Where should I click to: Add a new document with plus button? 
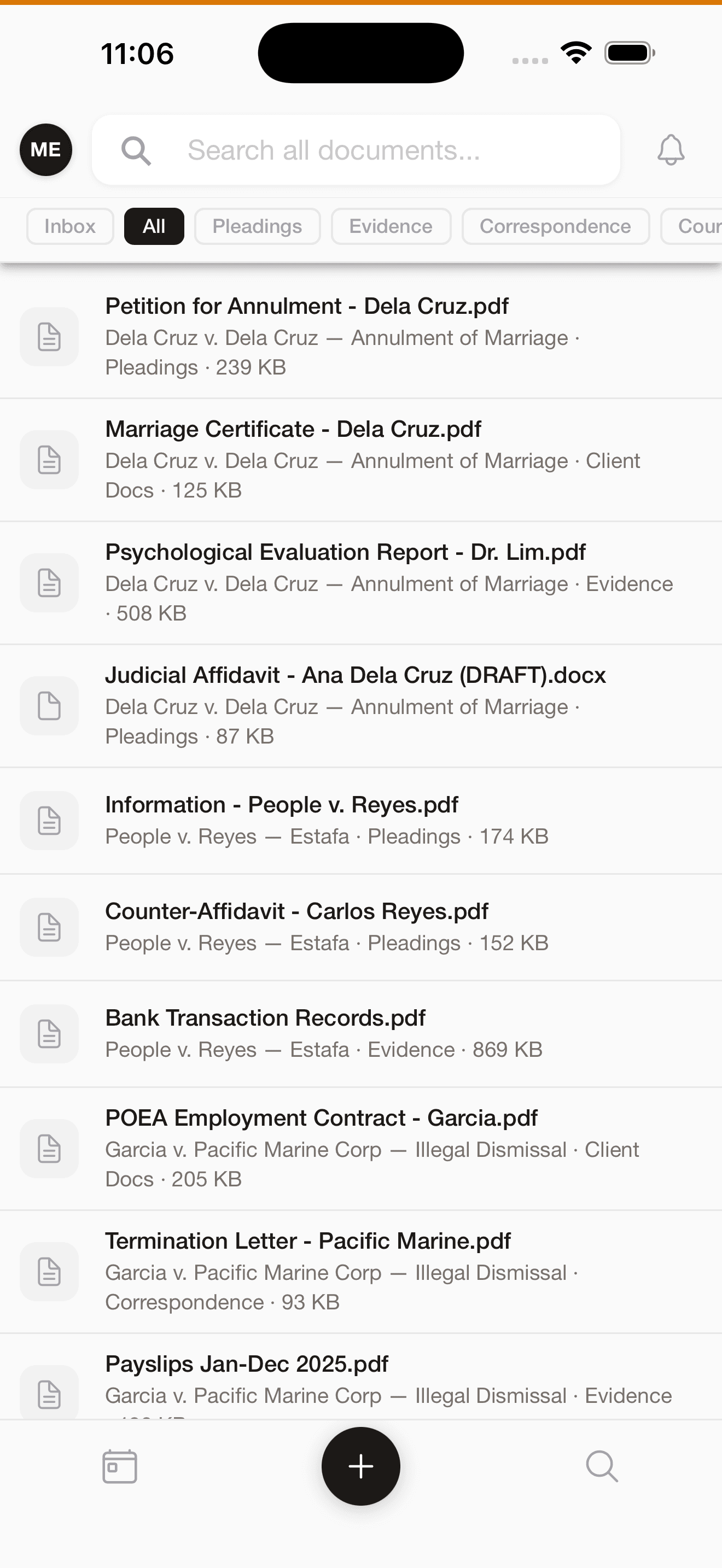point(361,1466)
